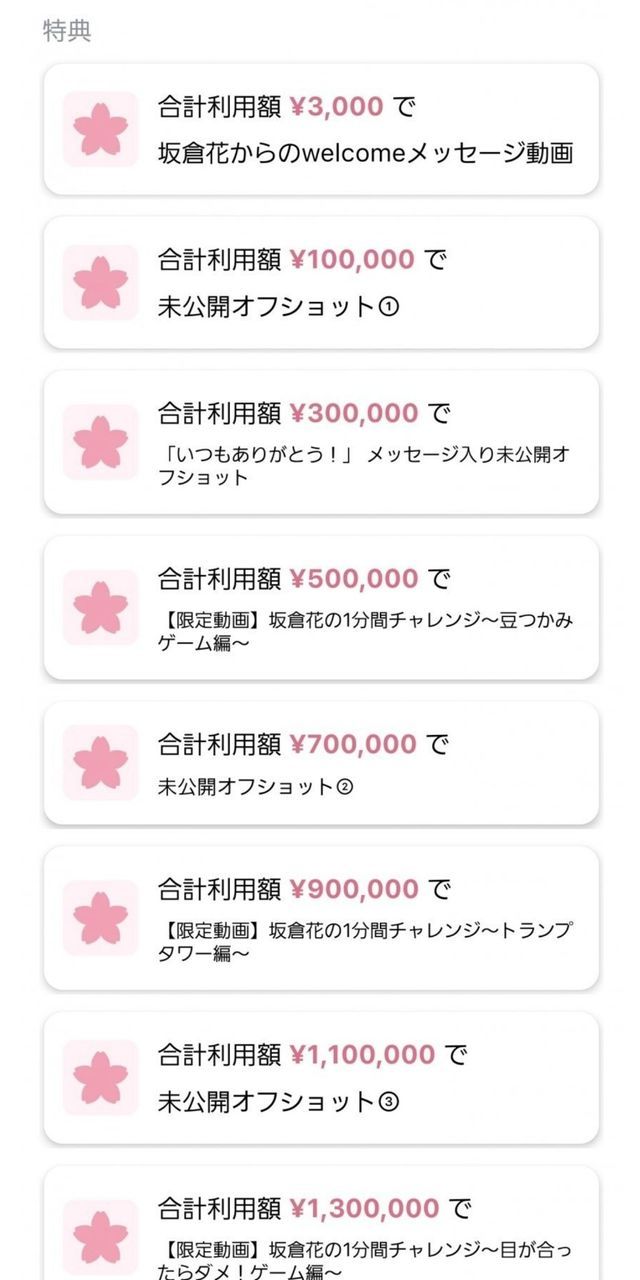
Task: Tap the ¥700,000 未公開オフショット② card
Action: click(320, 763)
